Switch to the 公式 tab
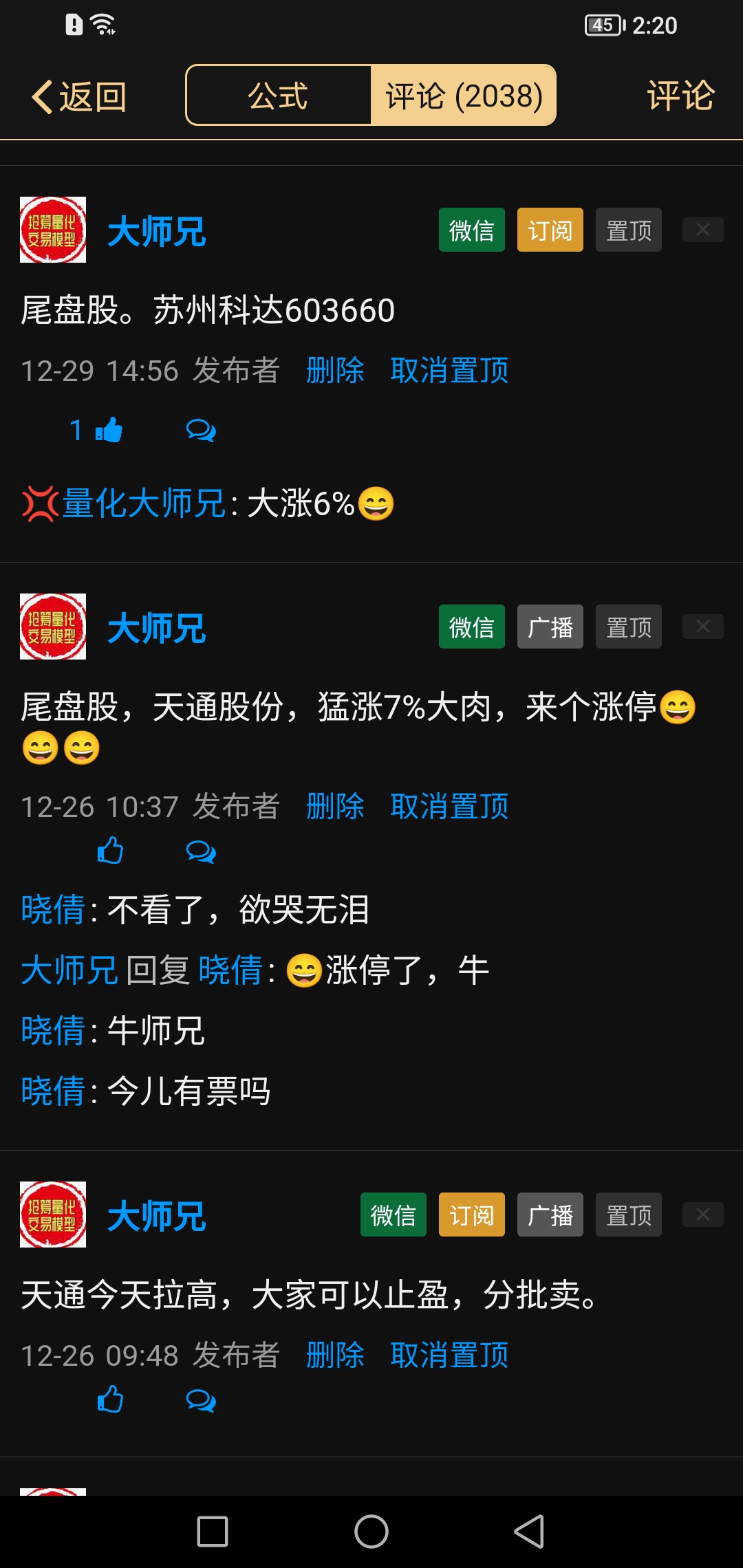This screenshot has width=743, height=1568. [x=278, y=96]
